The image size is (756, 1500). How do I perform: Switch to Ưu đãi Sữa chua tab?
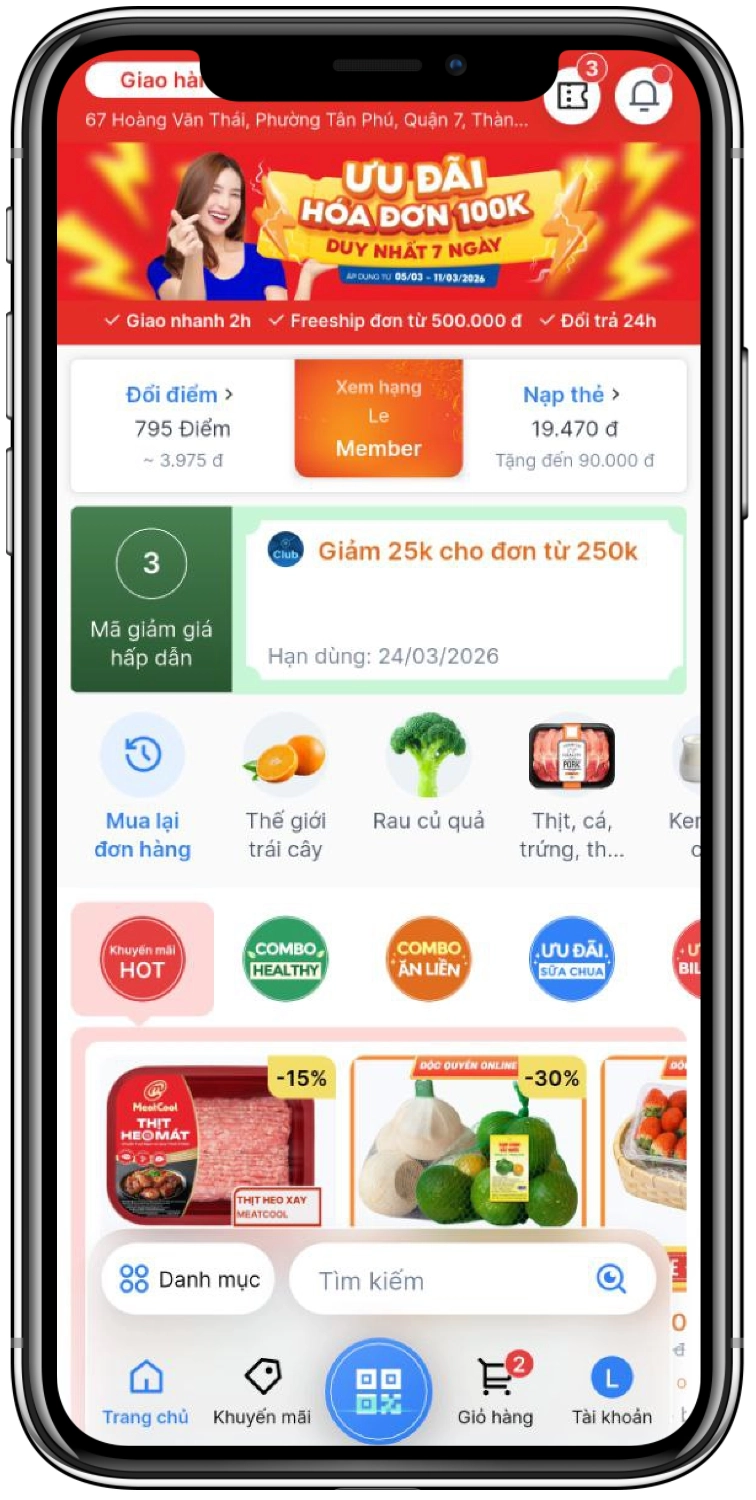point(571,958)
